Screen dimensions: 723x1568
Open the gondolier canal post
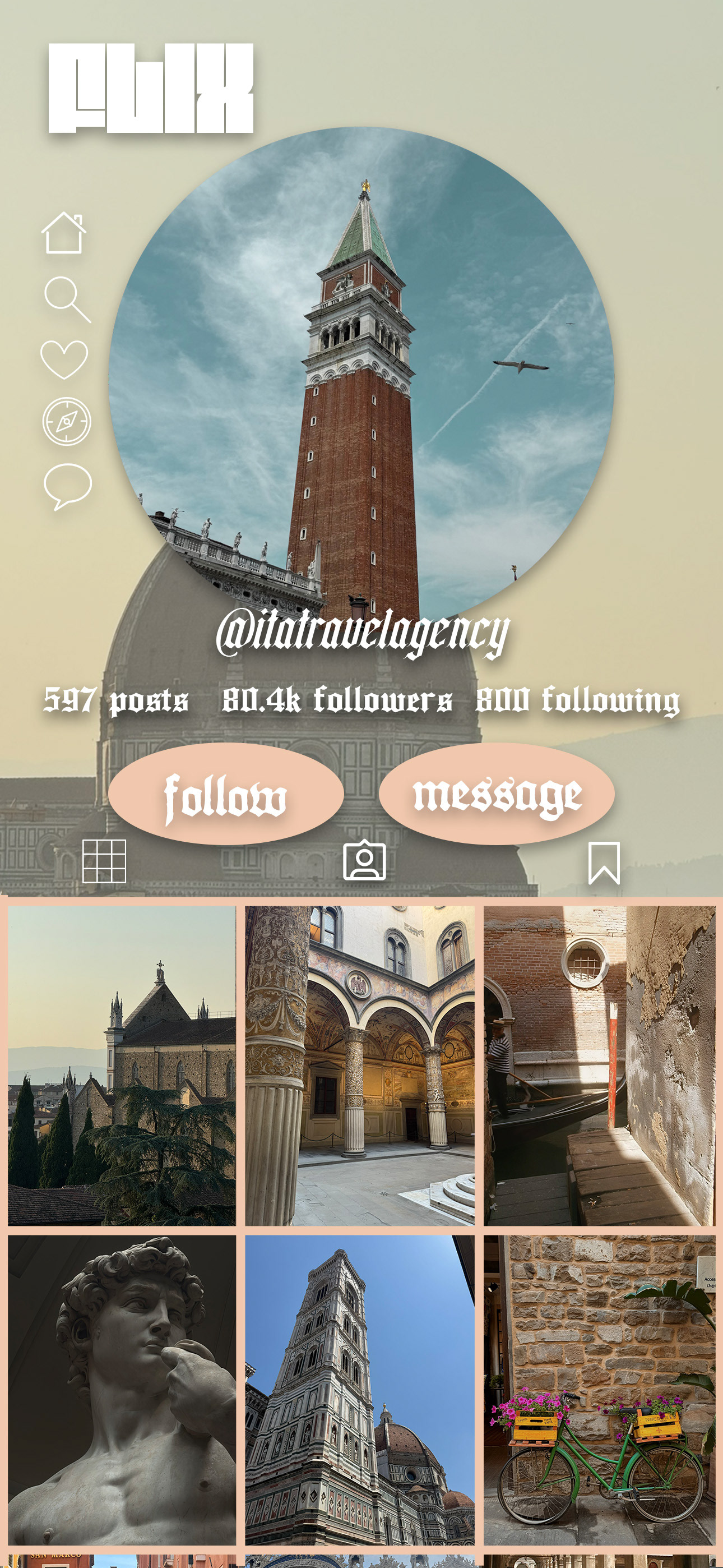tap(599, 1065)
